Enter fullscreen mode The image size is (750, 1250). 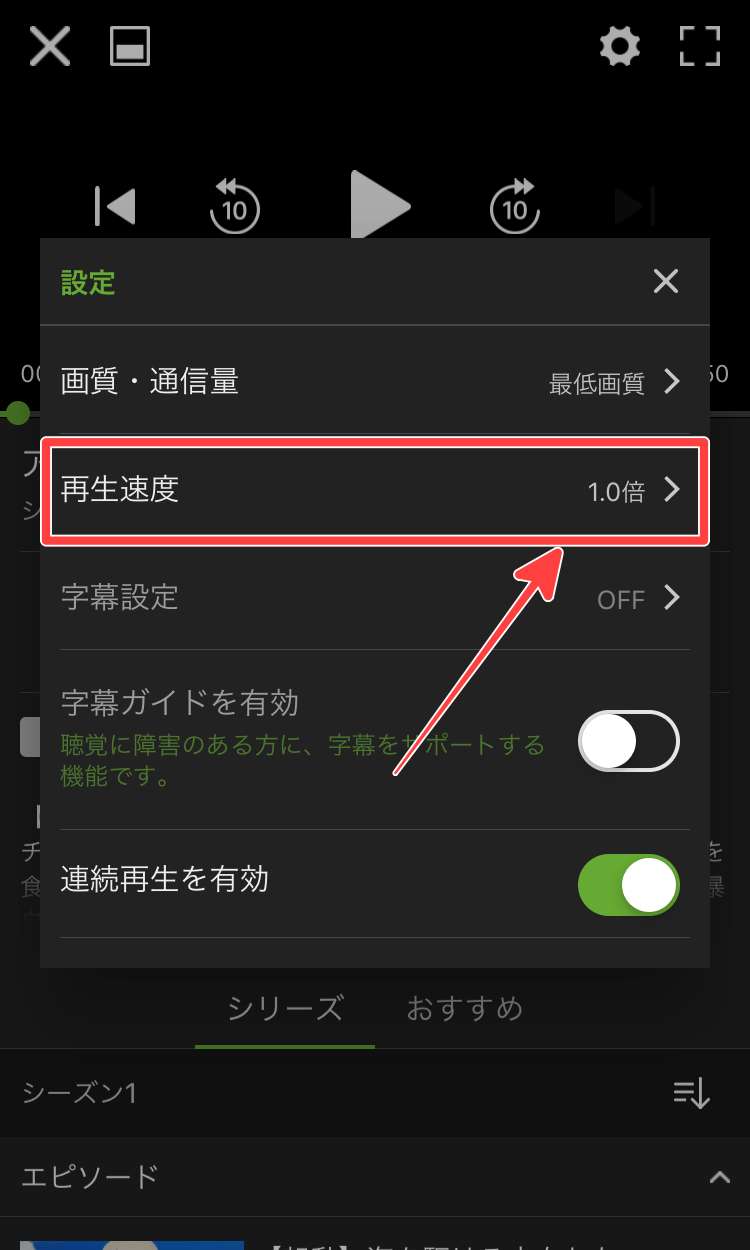coord(700,46)
